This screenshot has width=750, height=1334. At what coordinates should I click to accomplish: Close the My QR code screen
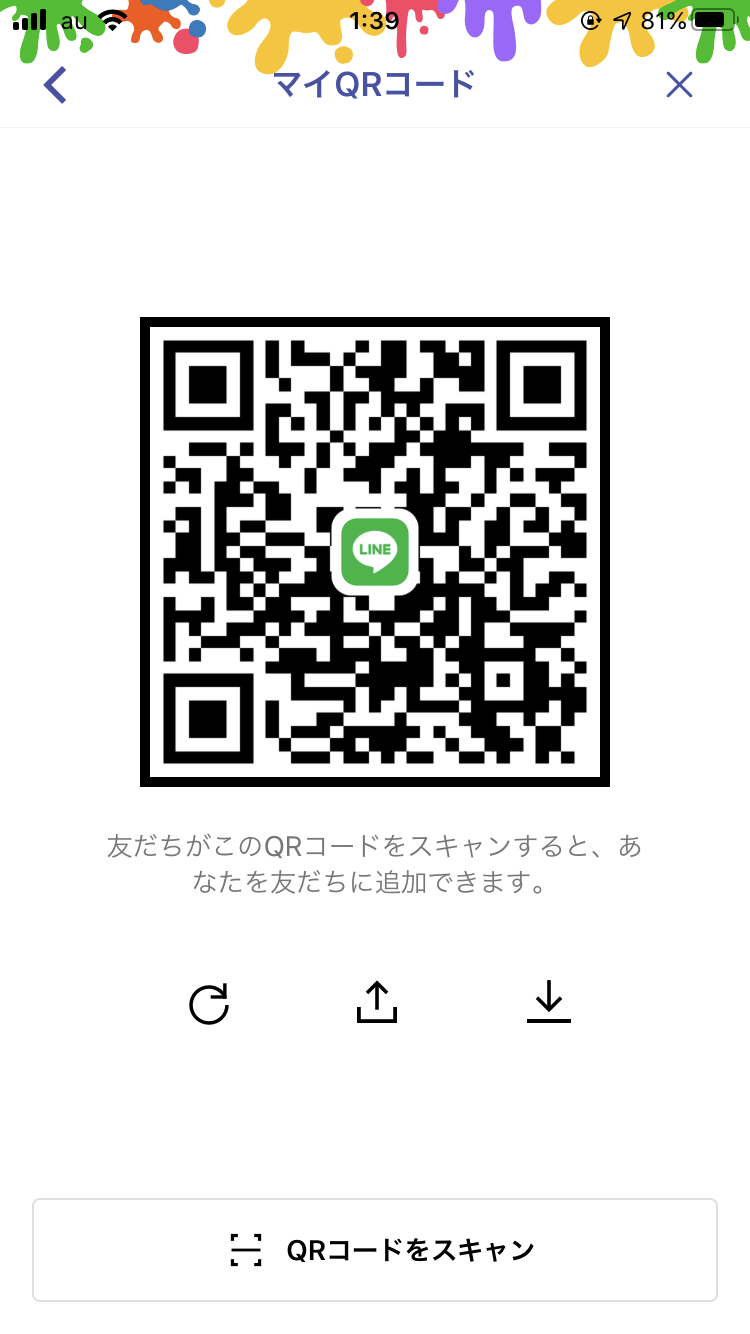click(679, 85)
